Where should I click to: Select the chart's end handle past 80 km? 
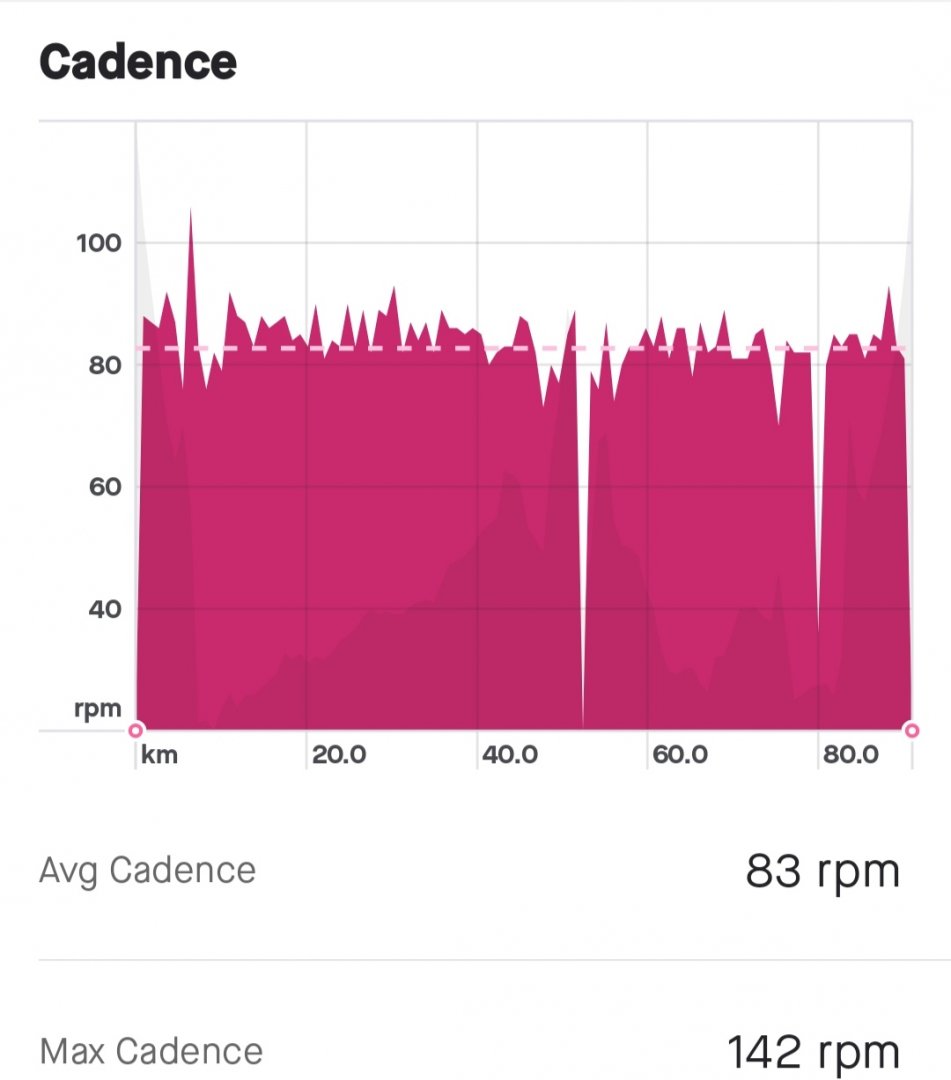(911, 730)
